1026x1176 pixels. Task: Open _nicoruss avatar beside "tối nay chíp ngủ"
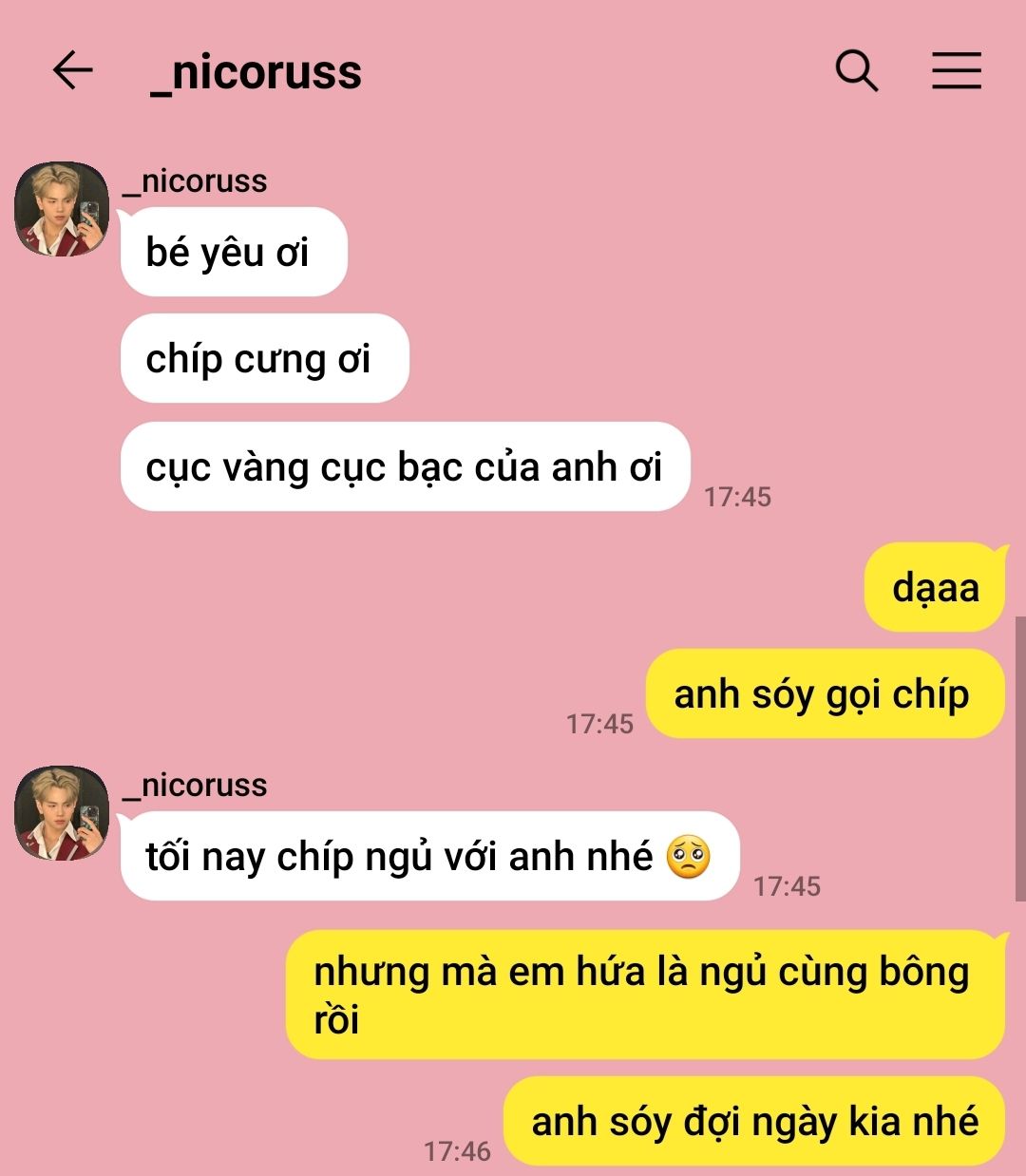click(x=62, y=813)
